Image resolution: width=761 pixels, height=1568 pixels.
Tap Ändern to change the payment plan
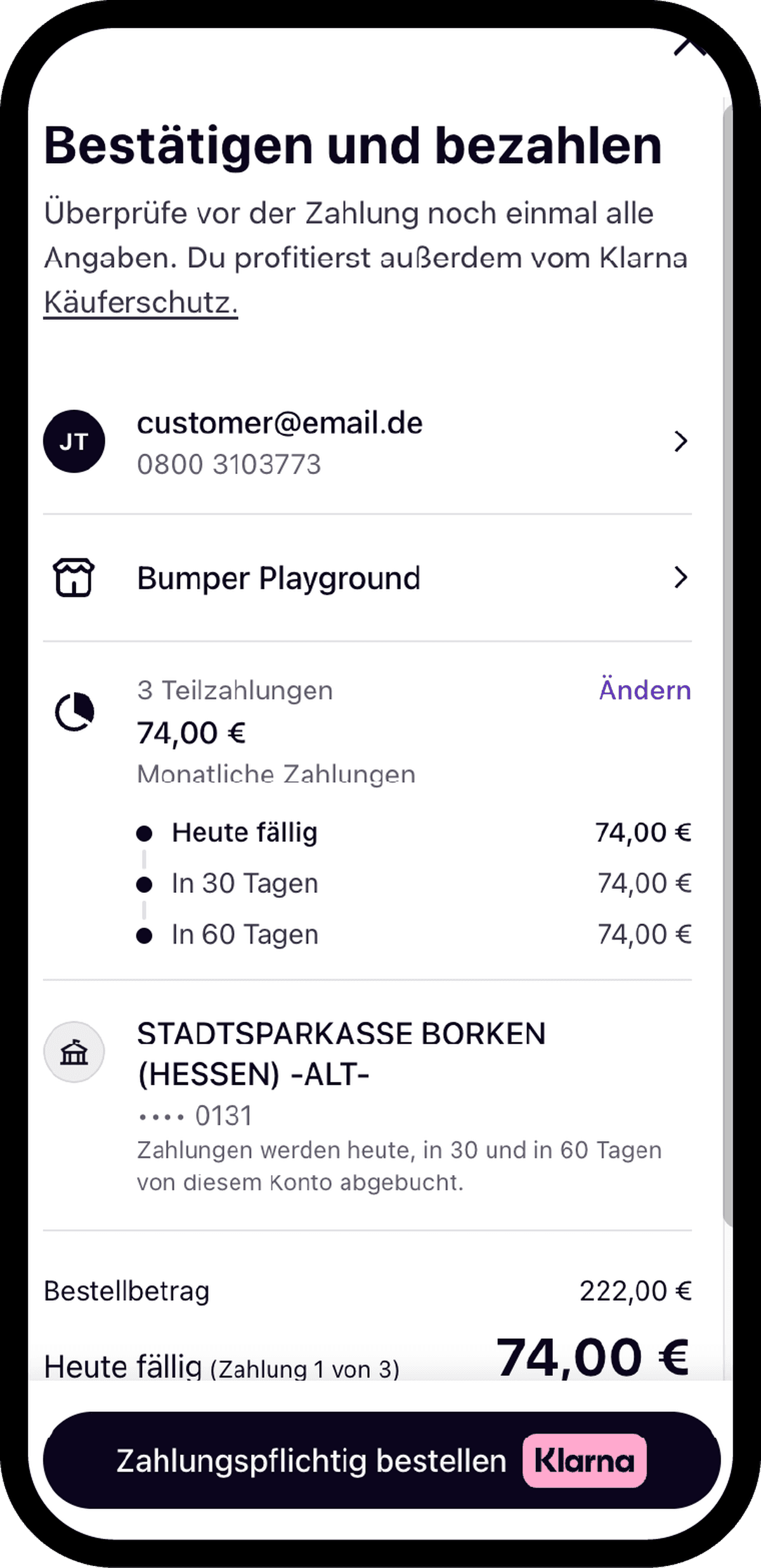click(x=644, y=690)
